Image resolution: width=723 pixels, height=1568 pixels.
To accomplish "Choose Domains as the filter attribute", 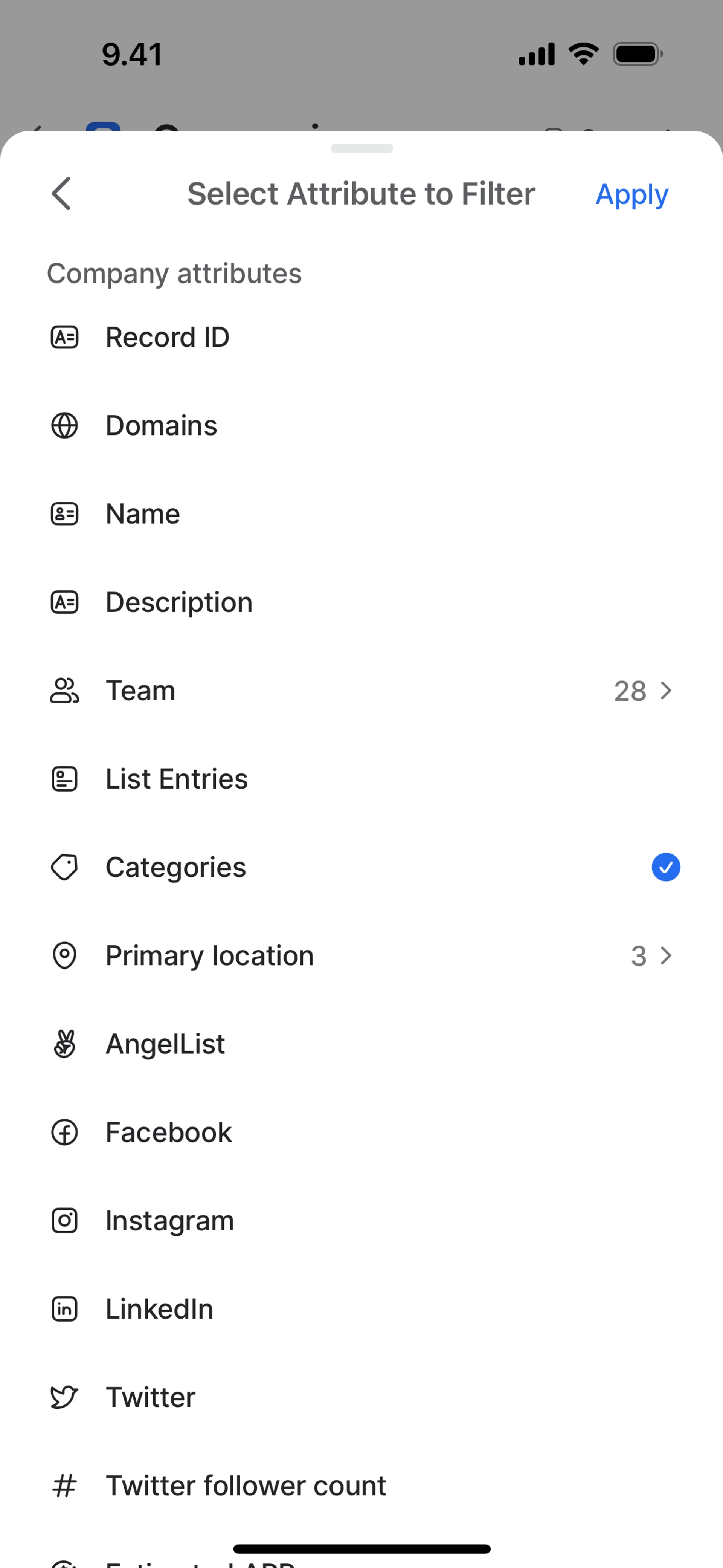I will tap(161, 425).
